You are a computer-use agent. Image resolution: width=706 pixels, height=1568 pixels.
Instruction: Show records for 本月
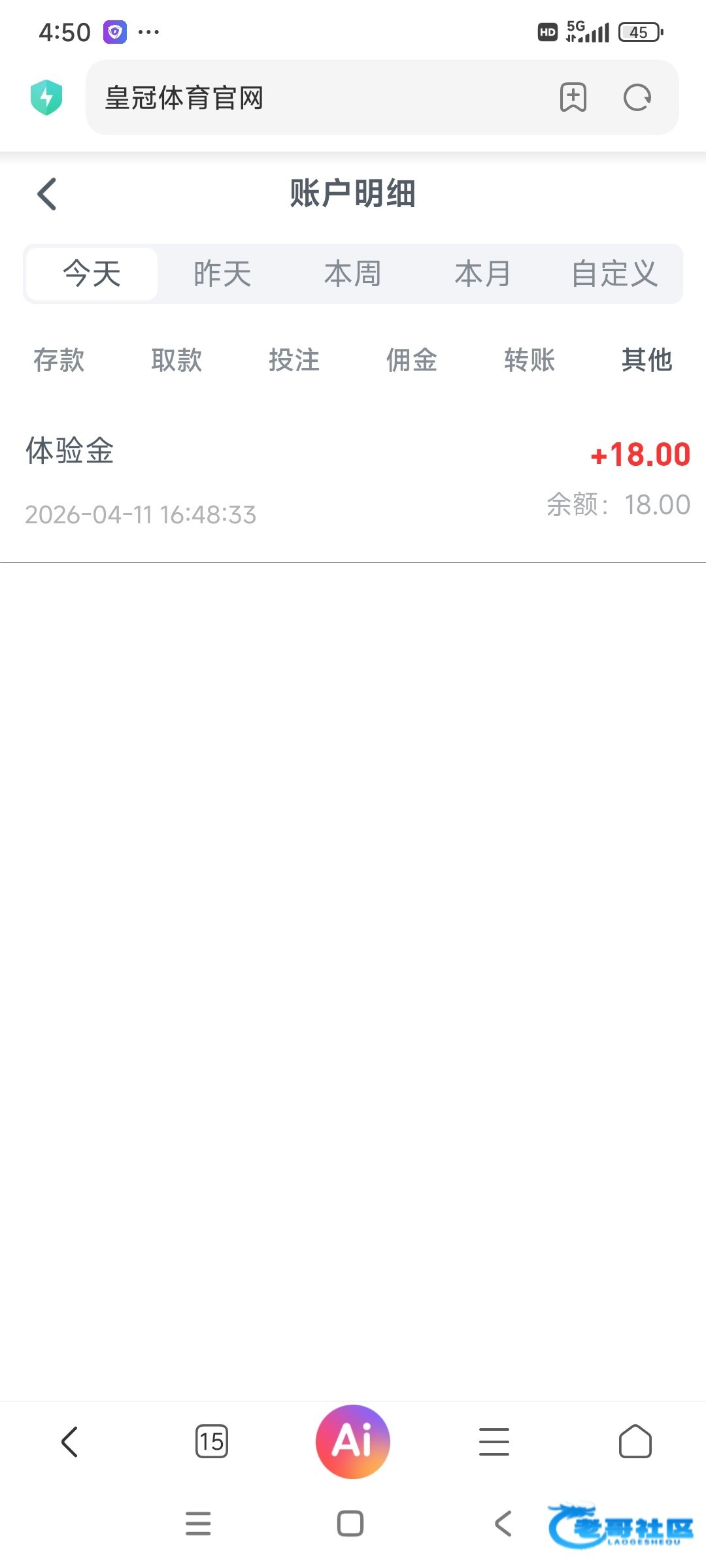483,274
